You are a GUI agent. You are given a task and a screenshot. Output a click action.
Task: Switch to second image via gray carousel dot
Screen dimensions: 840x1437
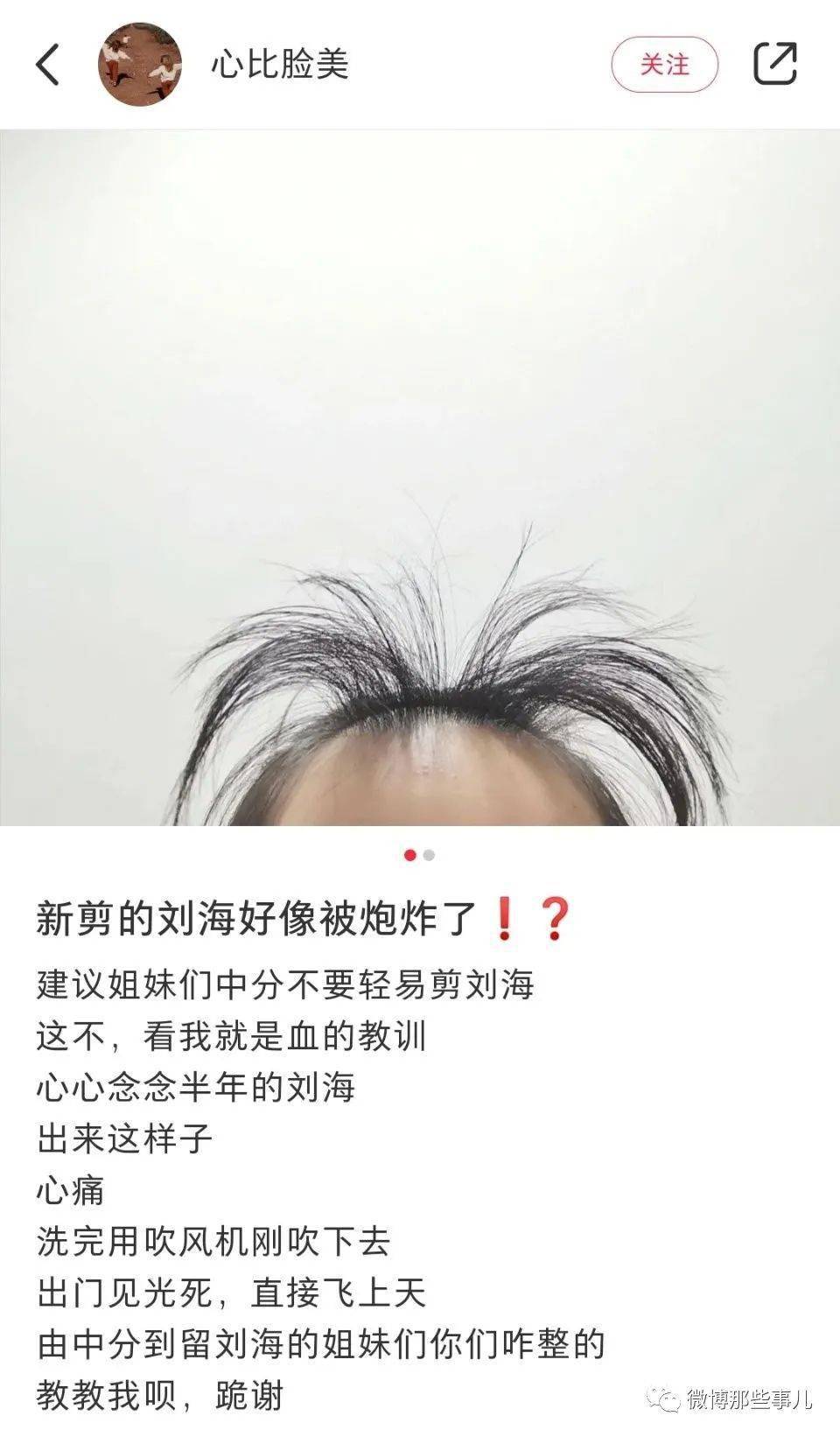428,853
